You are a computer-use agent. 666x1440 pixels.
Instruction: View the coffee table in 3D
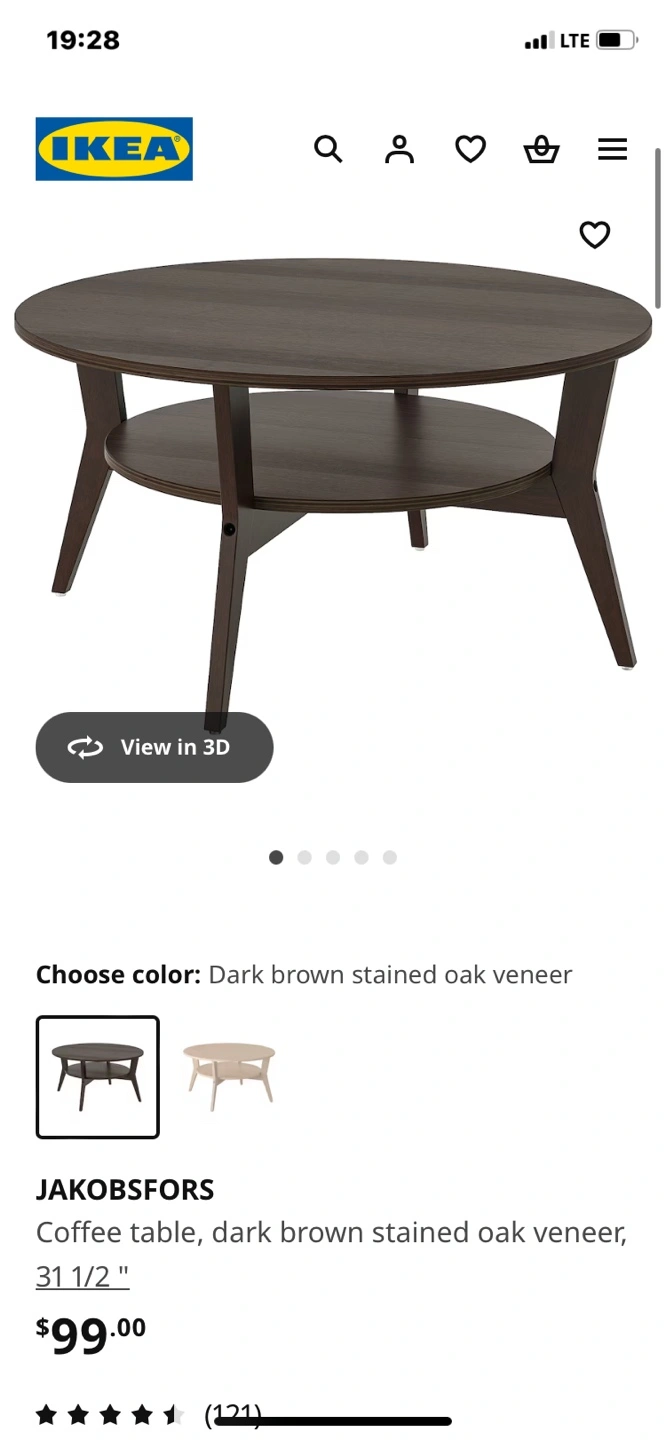(154, 747)
